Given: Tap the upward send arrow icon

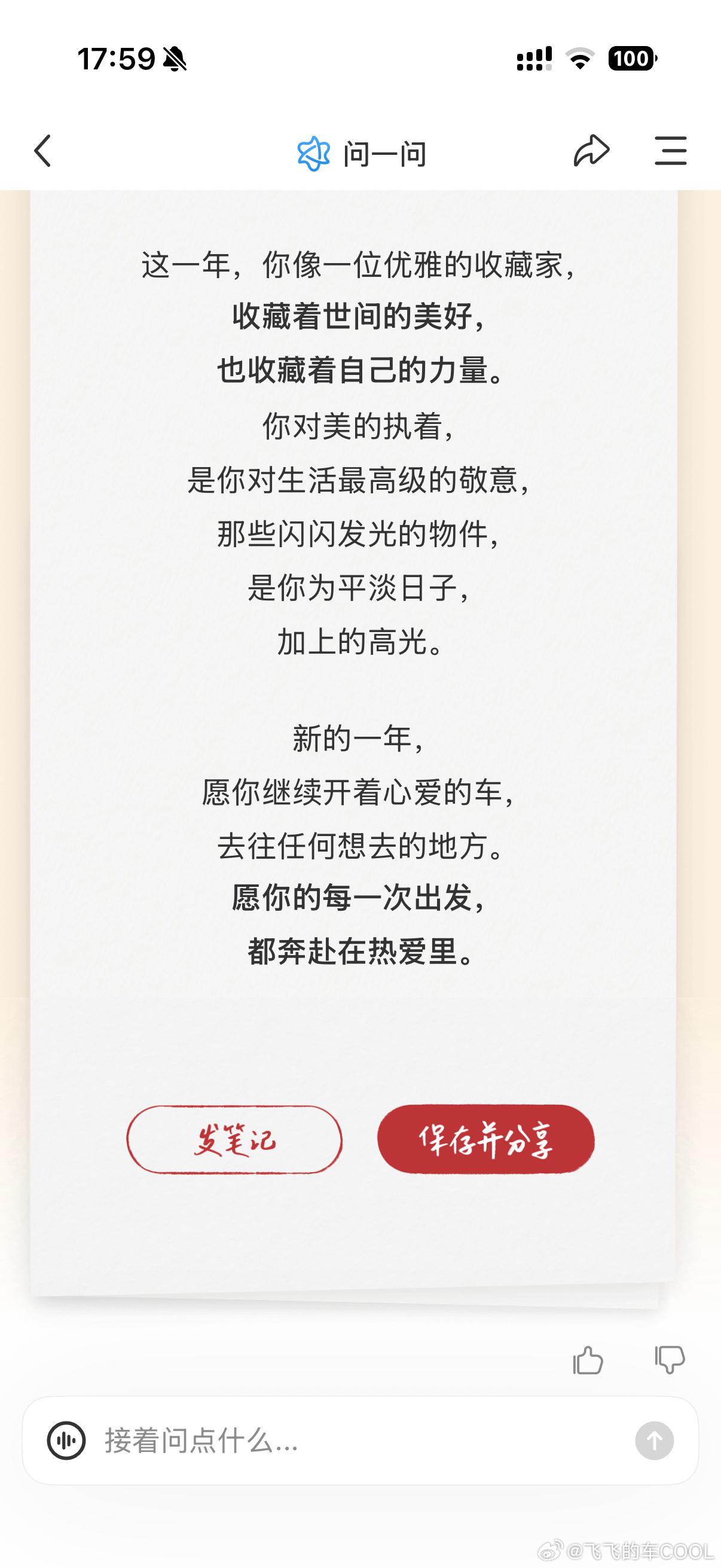Looking at the screenshot, I should pyautogui.click(x=654, y=1441).
